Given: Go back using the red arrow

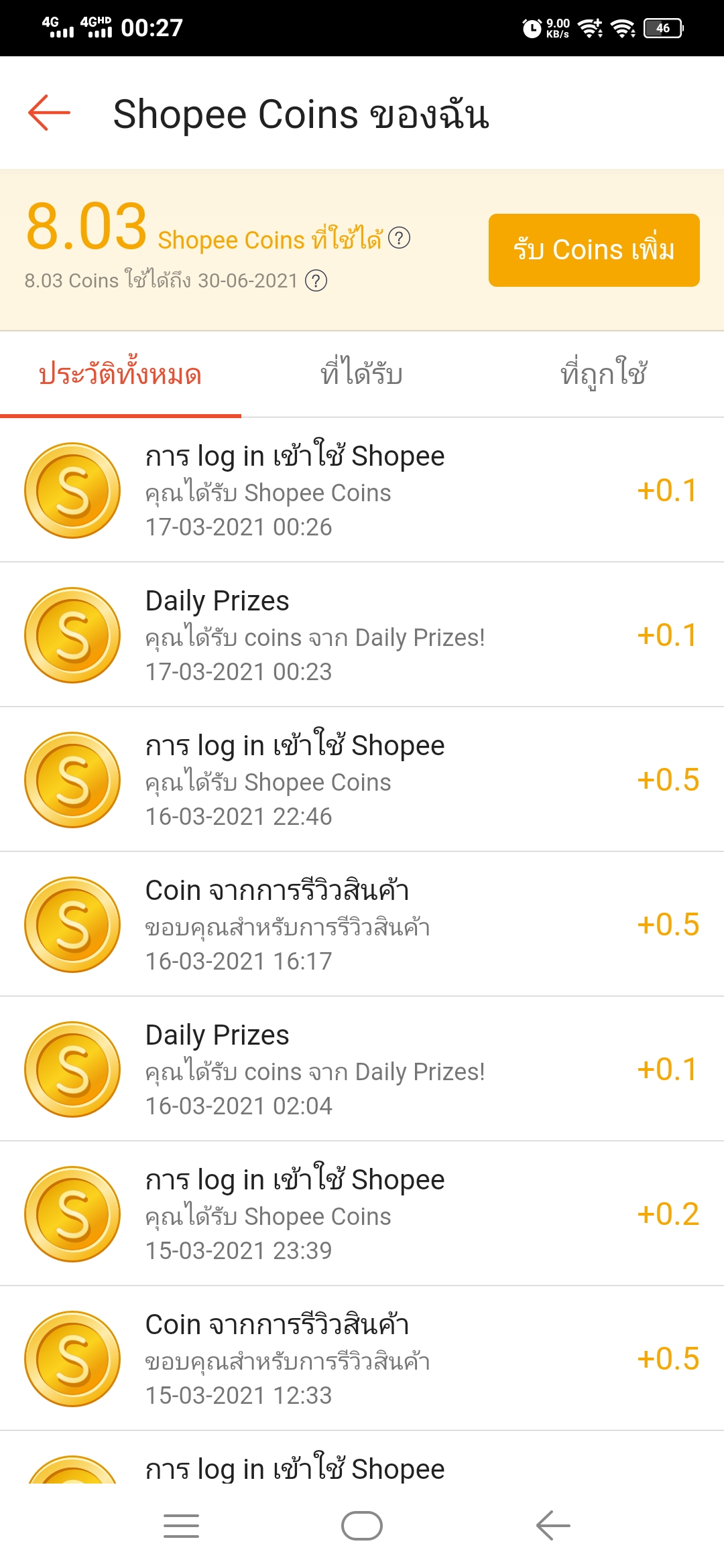Looking at the screenshot, I should click(x=49, y=113).
